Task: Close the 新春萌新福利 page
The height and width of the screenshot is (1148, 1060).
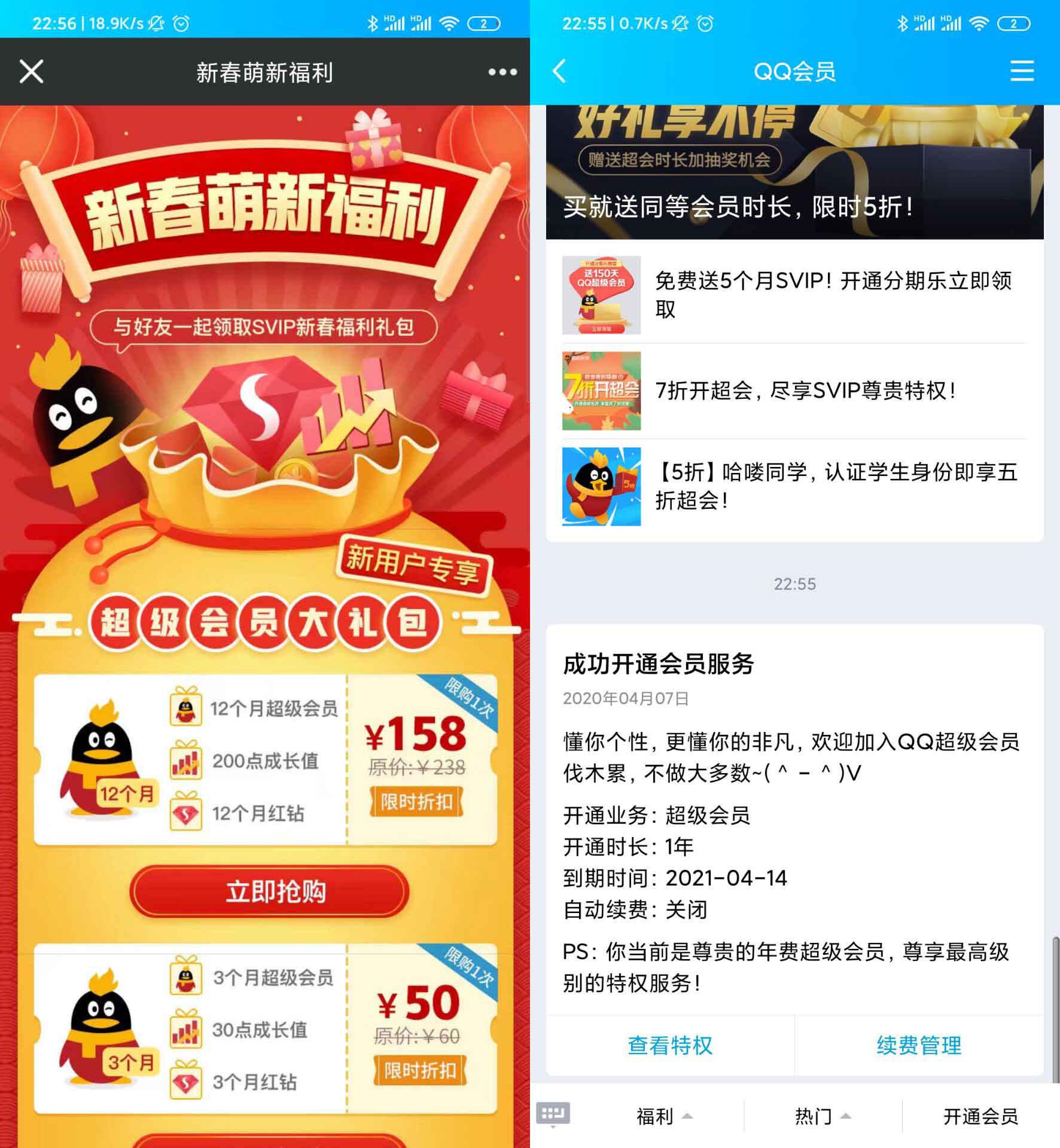Action: tap(31, 72)
